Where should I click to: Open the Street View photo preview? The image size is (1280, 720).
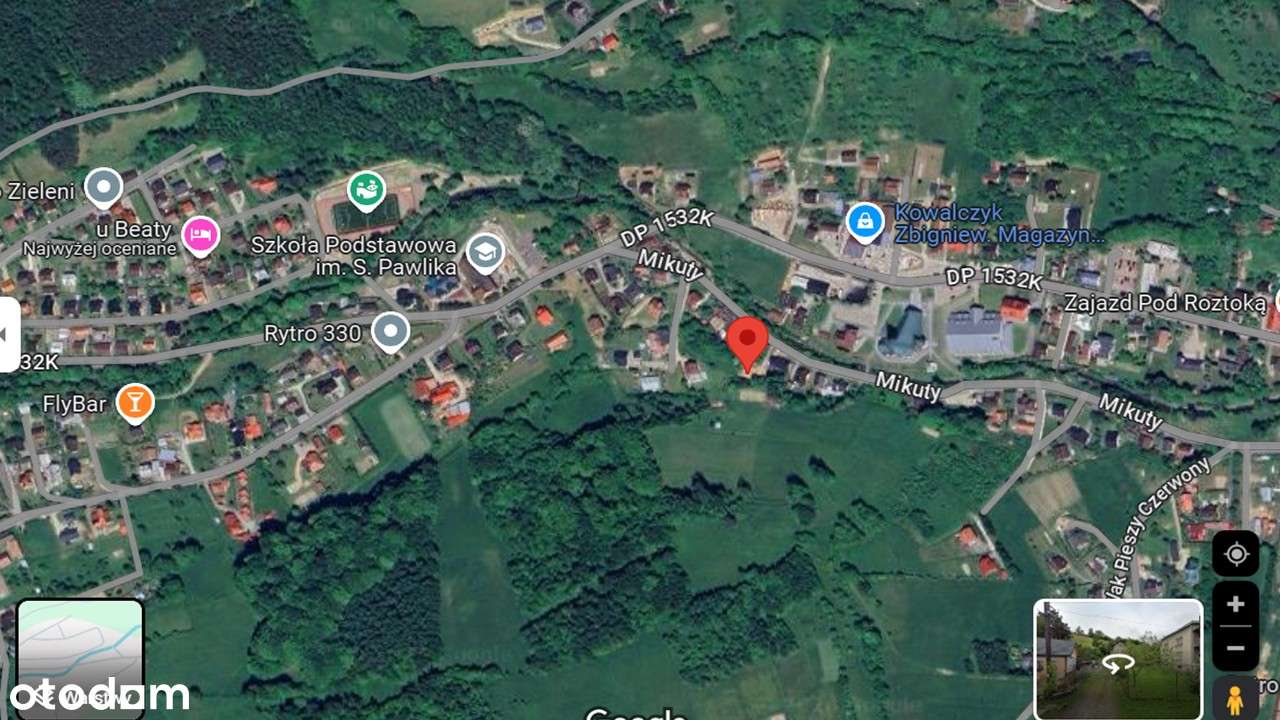coord(1118,659)
